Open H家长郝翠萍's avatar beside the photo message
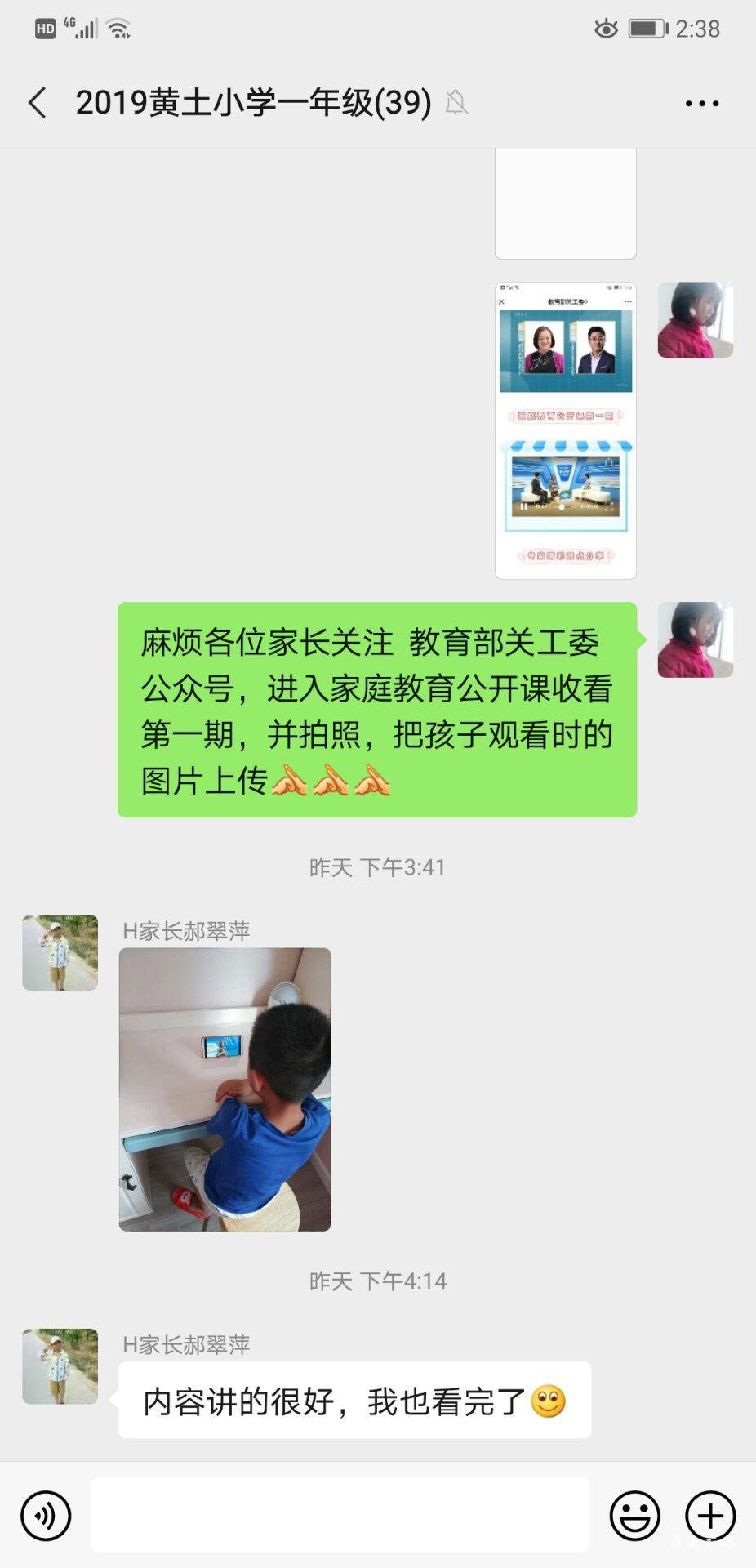Image resolution: width=756 pixels, height=1568 pixels. pos(60,952)
